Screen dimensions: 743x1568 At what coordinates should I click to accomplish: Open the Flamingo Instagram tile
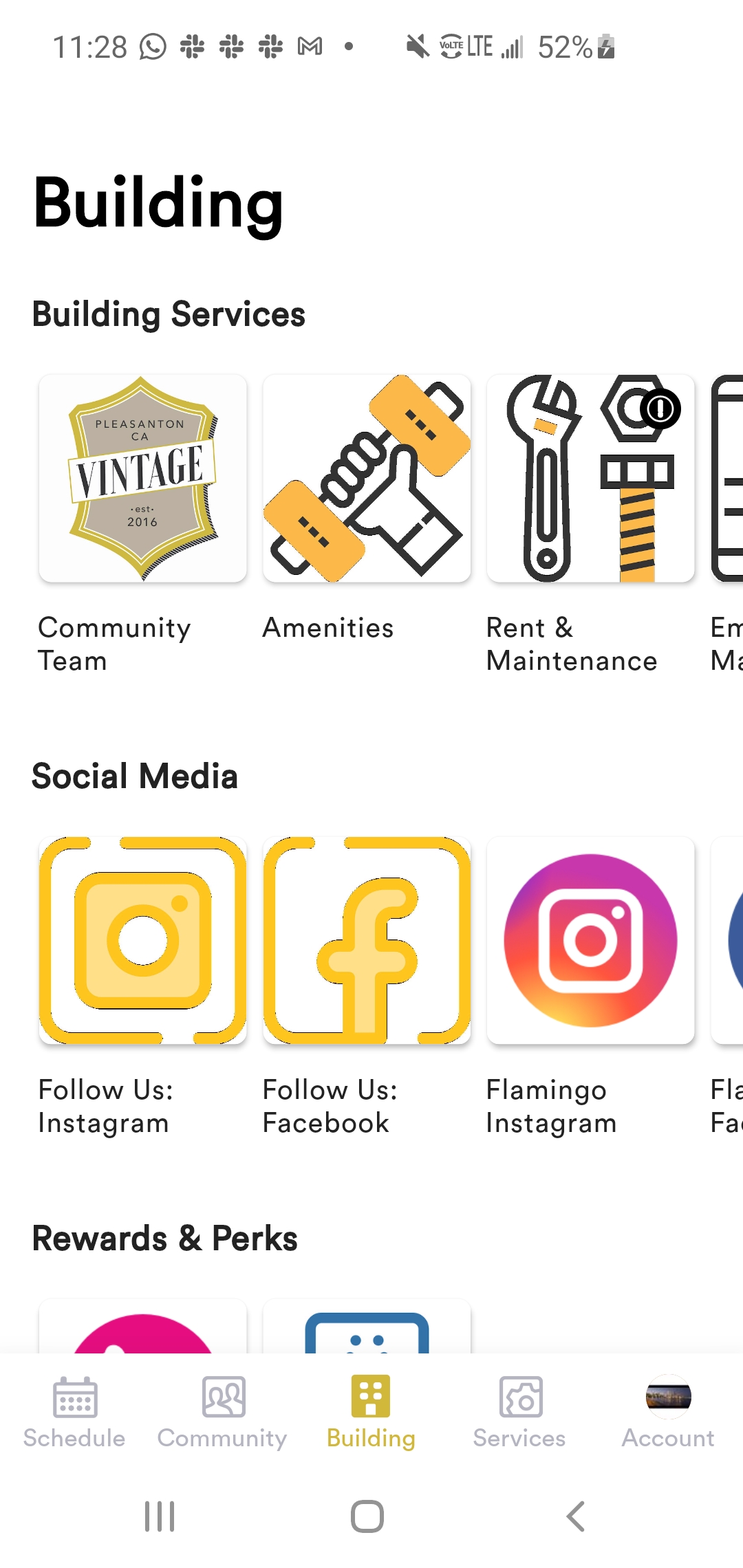tap(590, 940)
